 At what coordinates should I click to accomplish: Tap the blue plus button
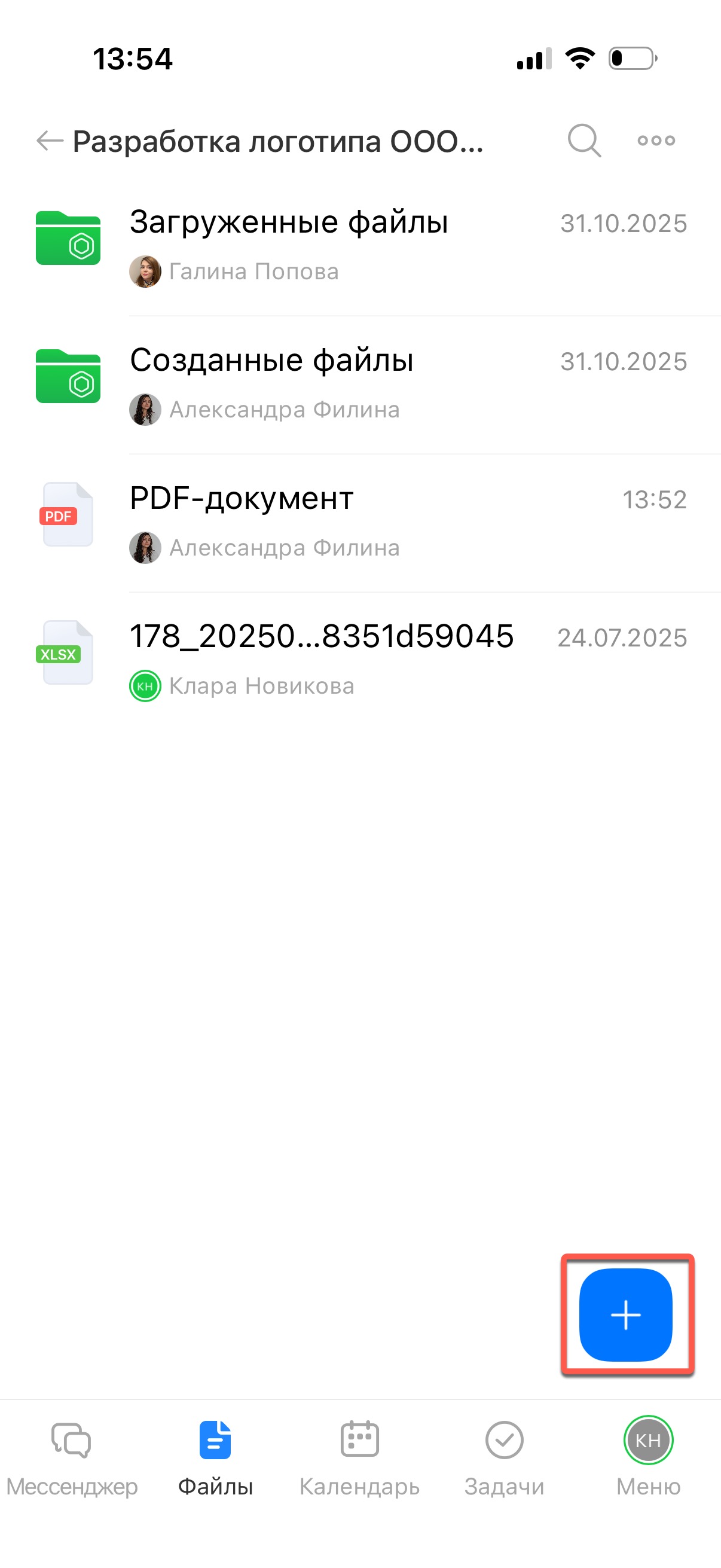(x=625, y=1315)
